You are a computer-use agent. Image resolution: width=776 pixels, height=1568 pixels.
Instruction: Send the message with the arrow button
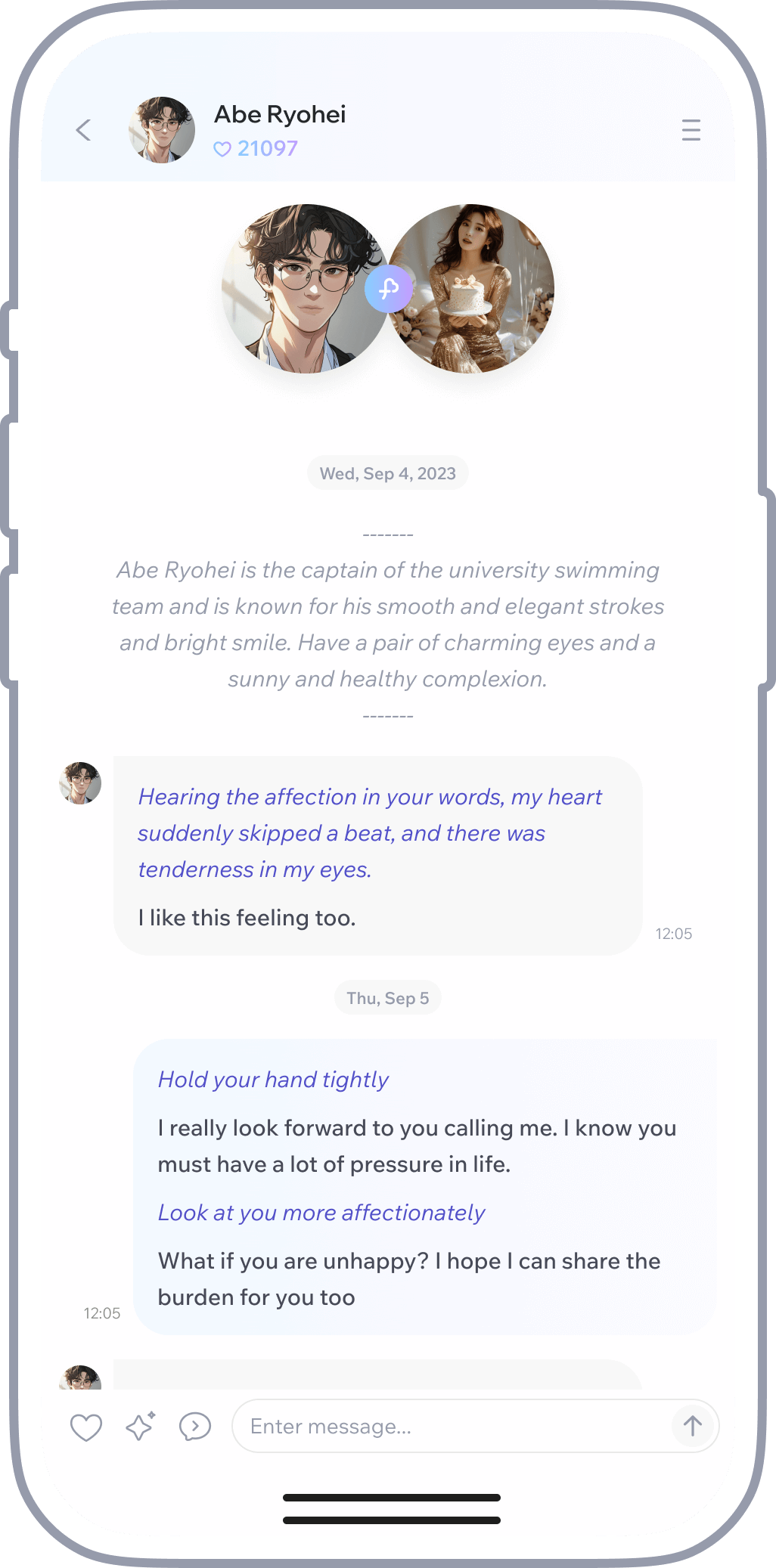[x=692, y=1427]
